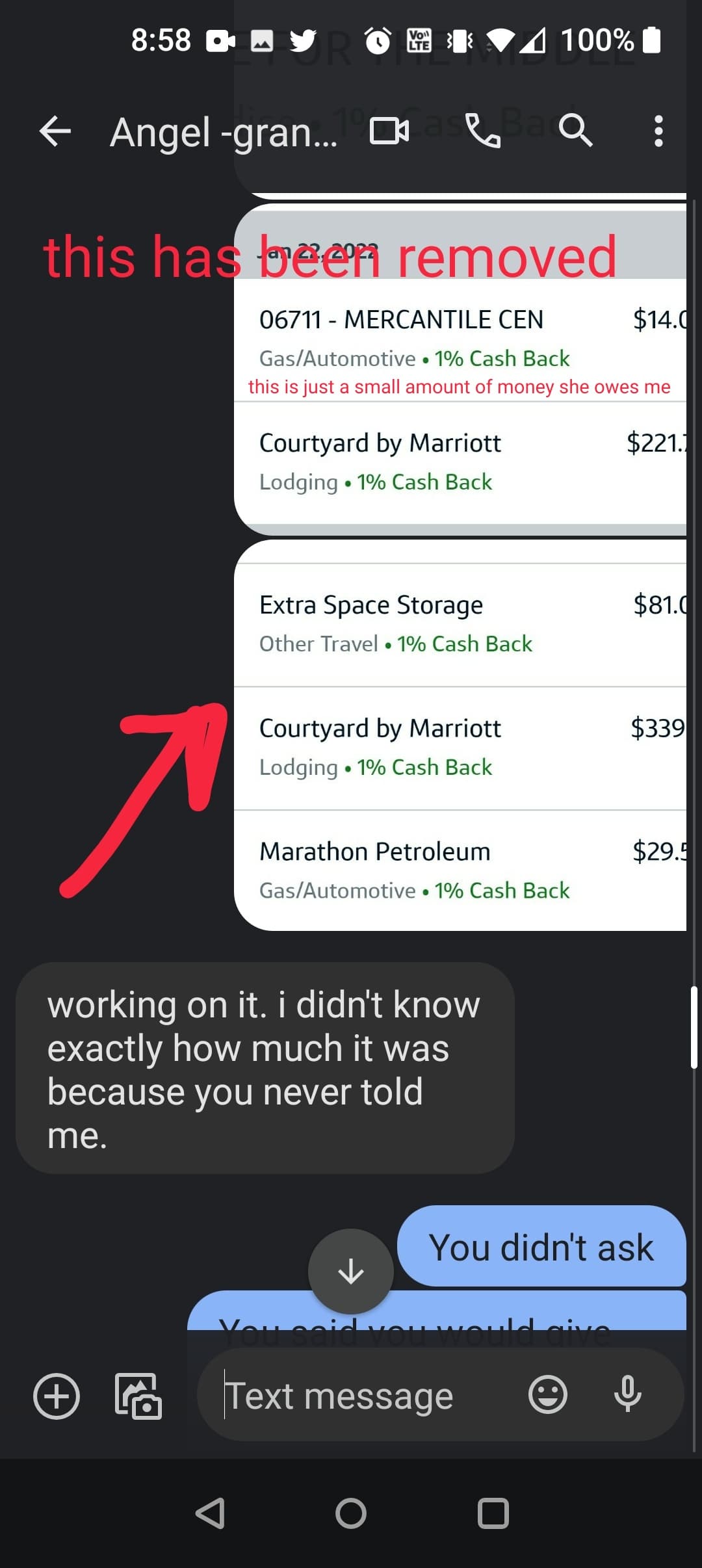Jump to latest message with down arrow
This screenshot has width=702, height=1568.
(x=351, y=1271)
